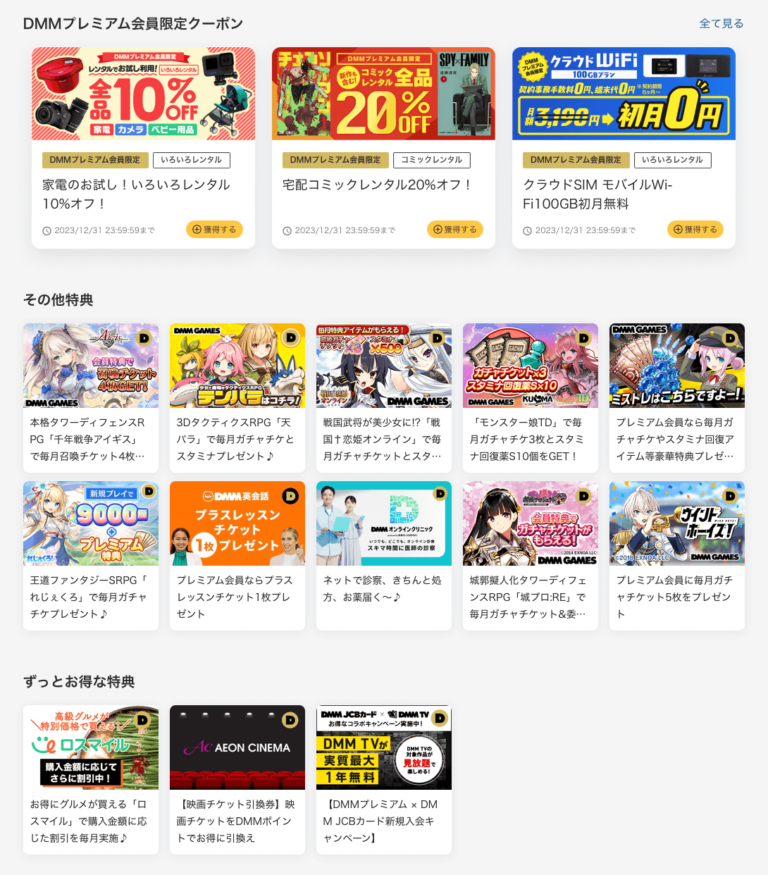Screen dimensions: 768x875
Task: Open the 全て見る link for premium coupons
Action: (x=721, y=23)
